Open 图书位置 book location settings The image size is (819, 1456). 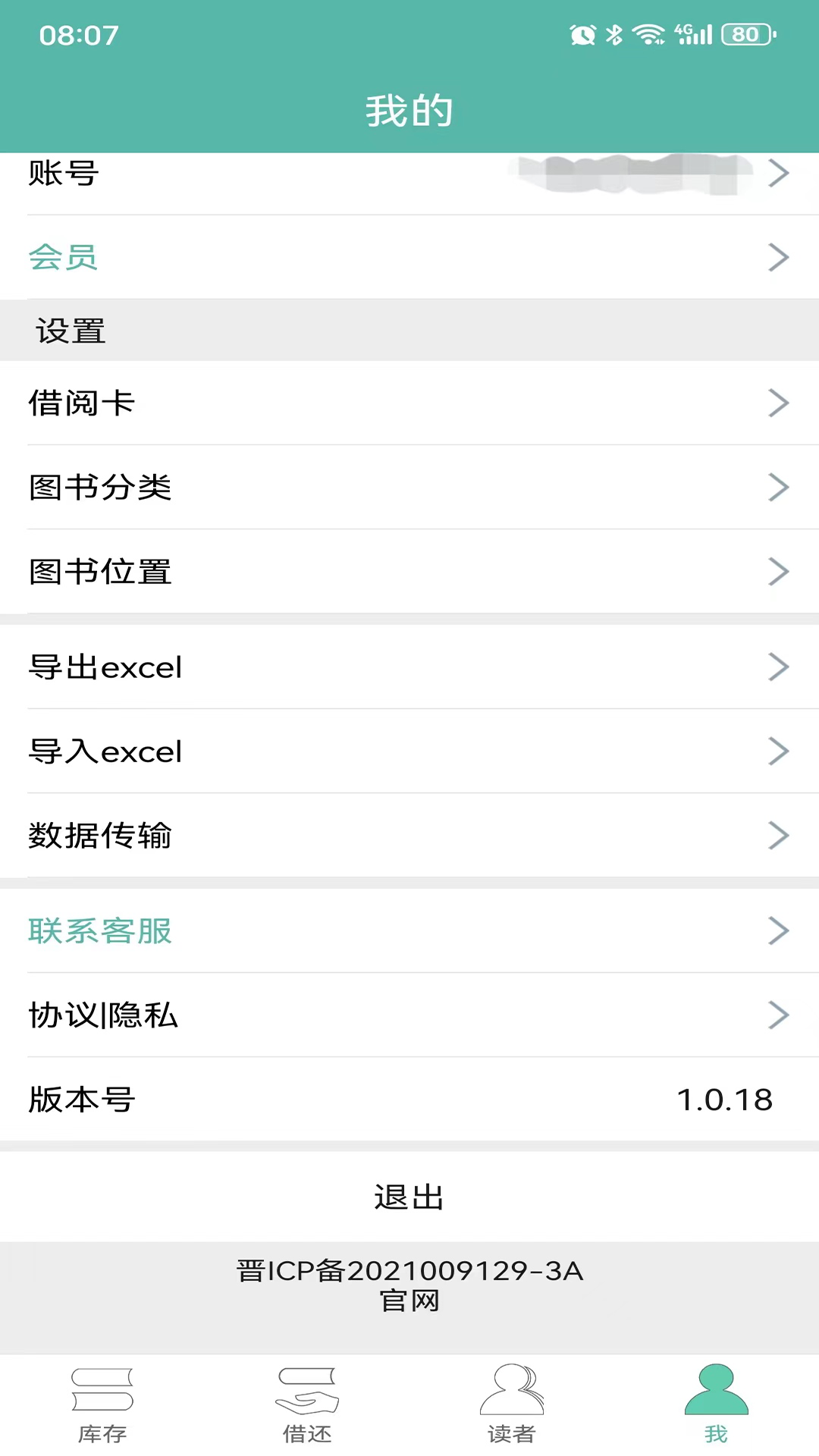click(x=409, y=572)
